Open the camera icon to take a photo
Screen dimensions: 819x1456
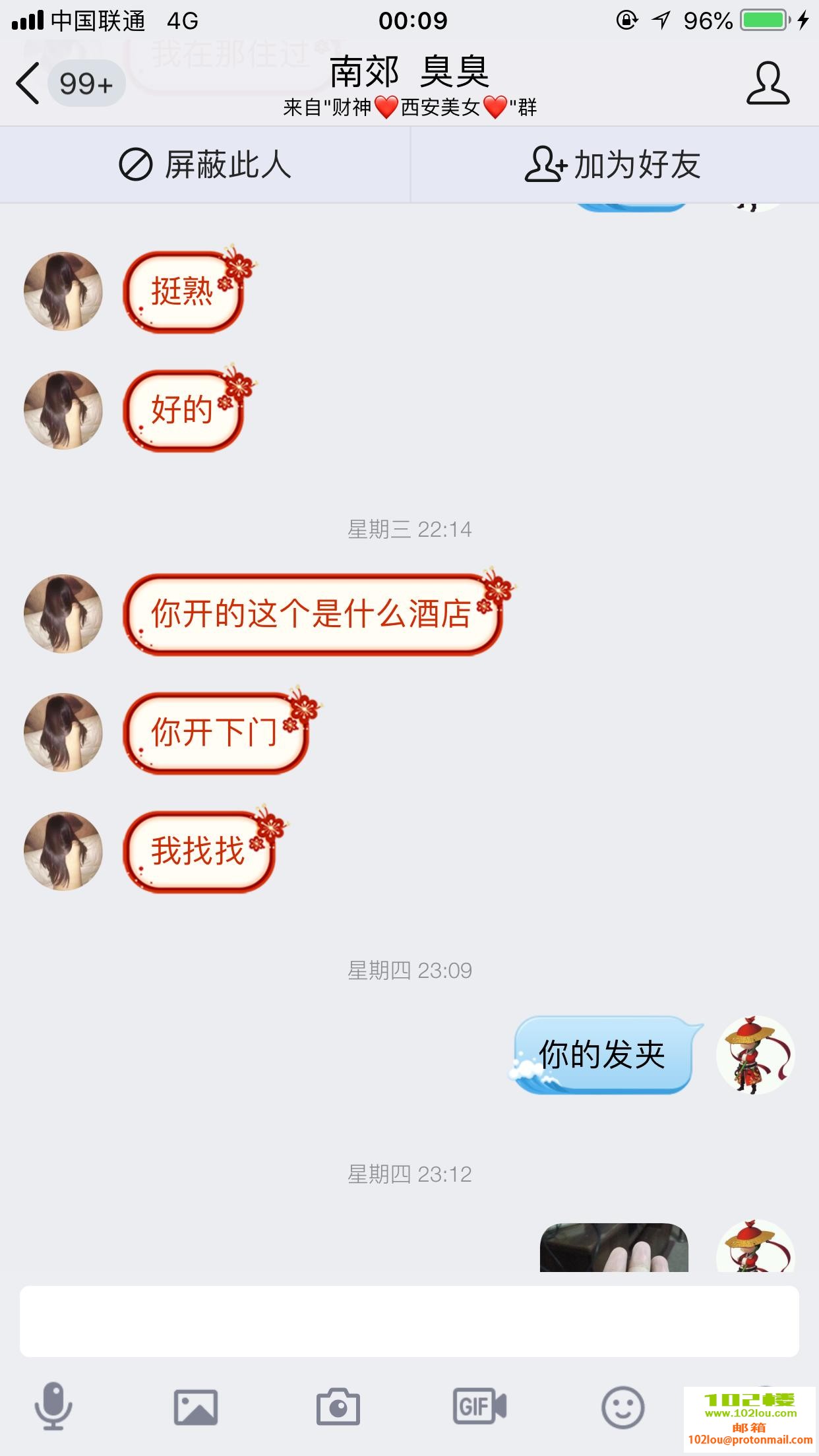pyautogui.click(x=339, y=1405)
